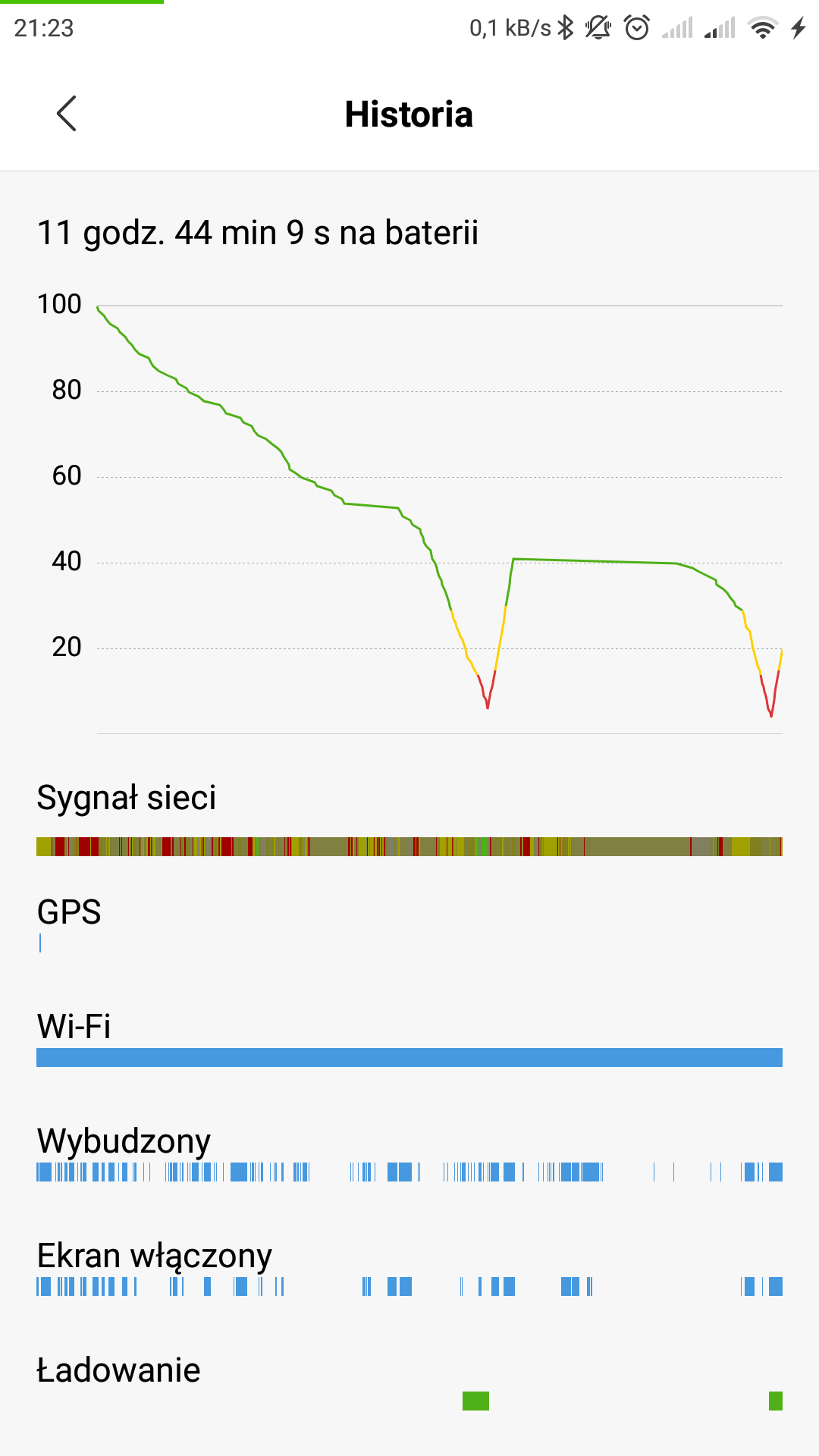Go back from the Historia screen
The height and width of the screenshot is (1456, 819).
[67, 114]
